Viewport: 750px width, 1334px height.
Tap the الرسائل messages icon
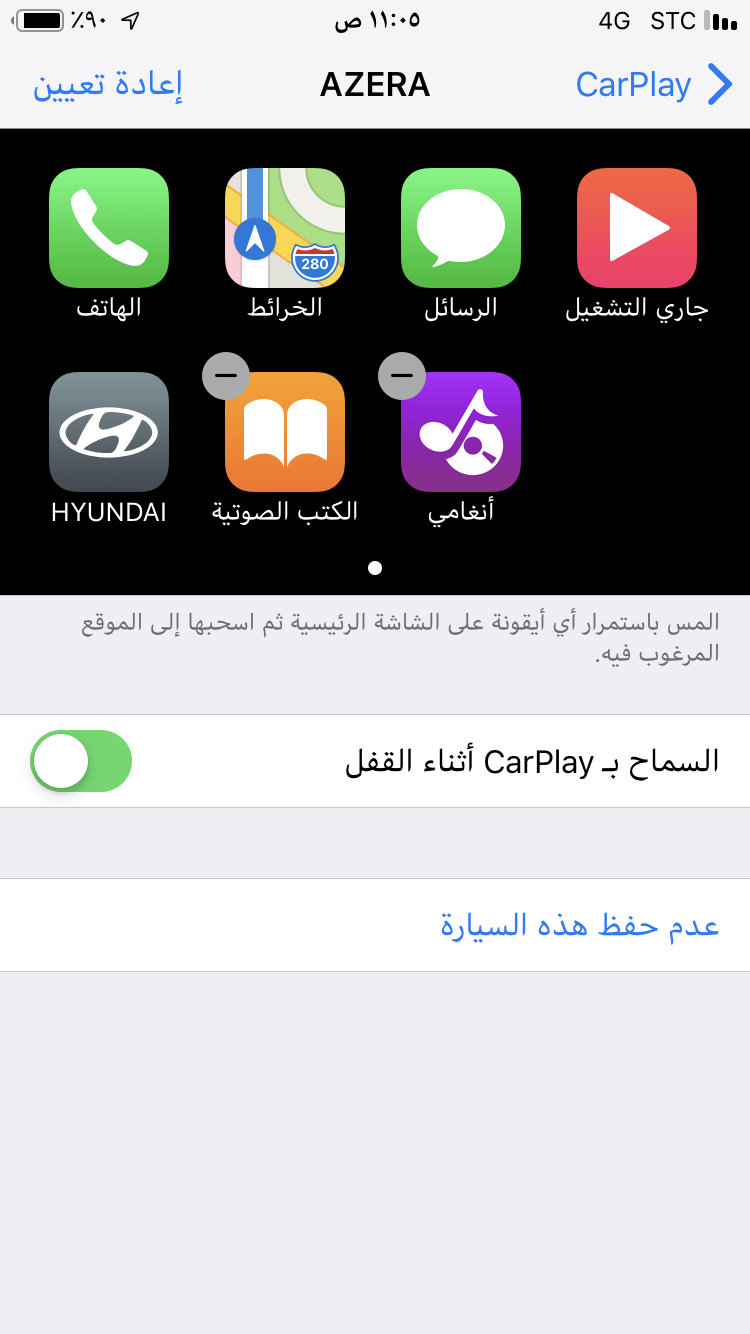click(461, 228)
